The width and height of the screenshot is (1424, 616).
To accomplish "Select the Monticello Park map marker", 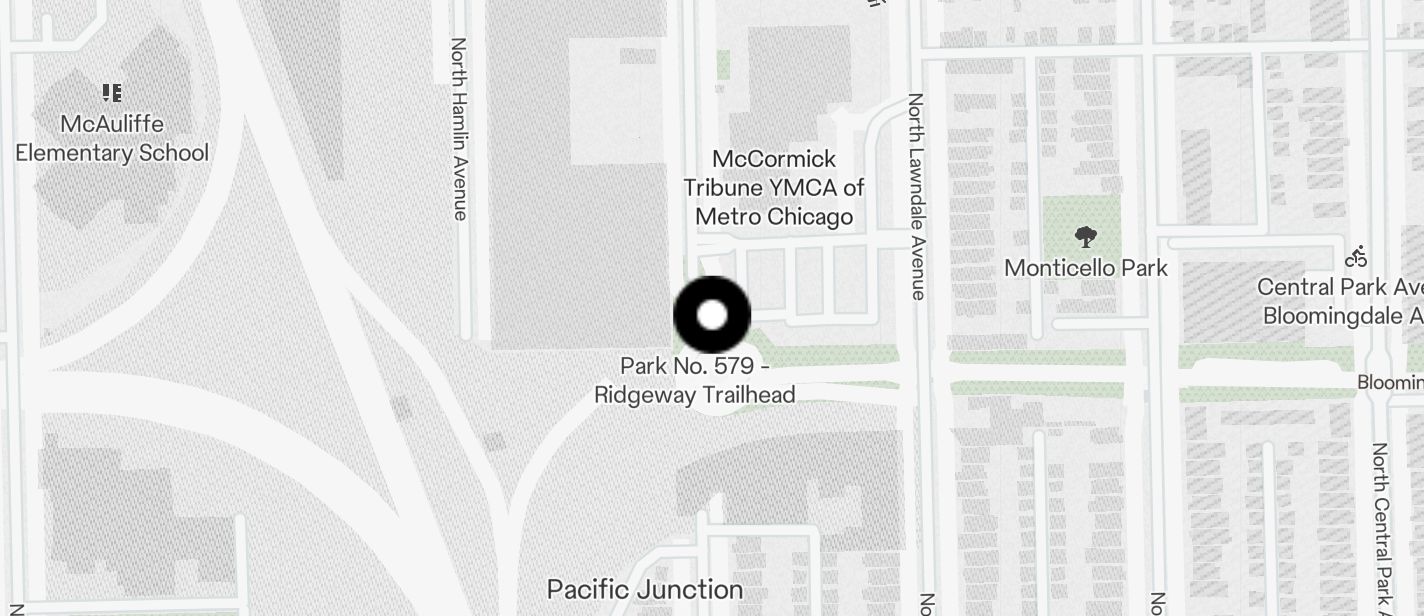I will tap(1085, 238).
